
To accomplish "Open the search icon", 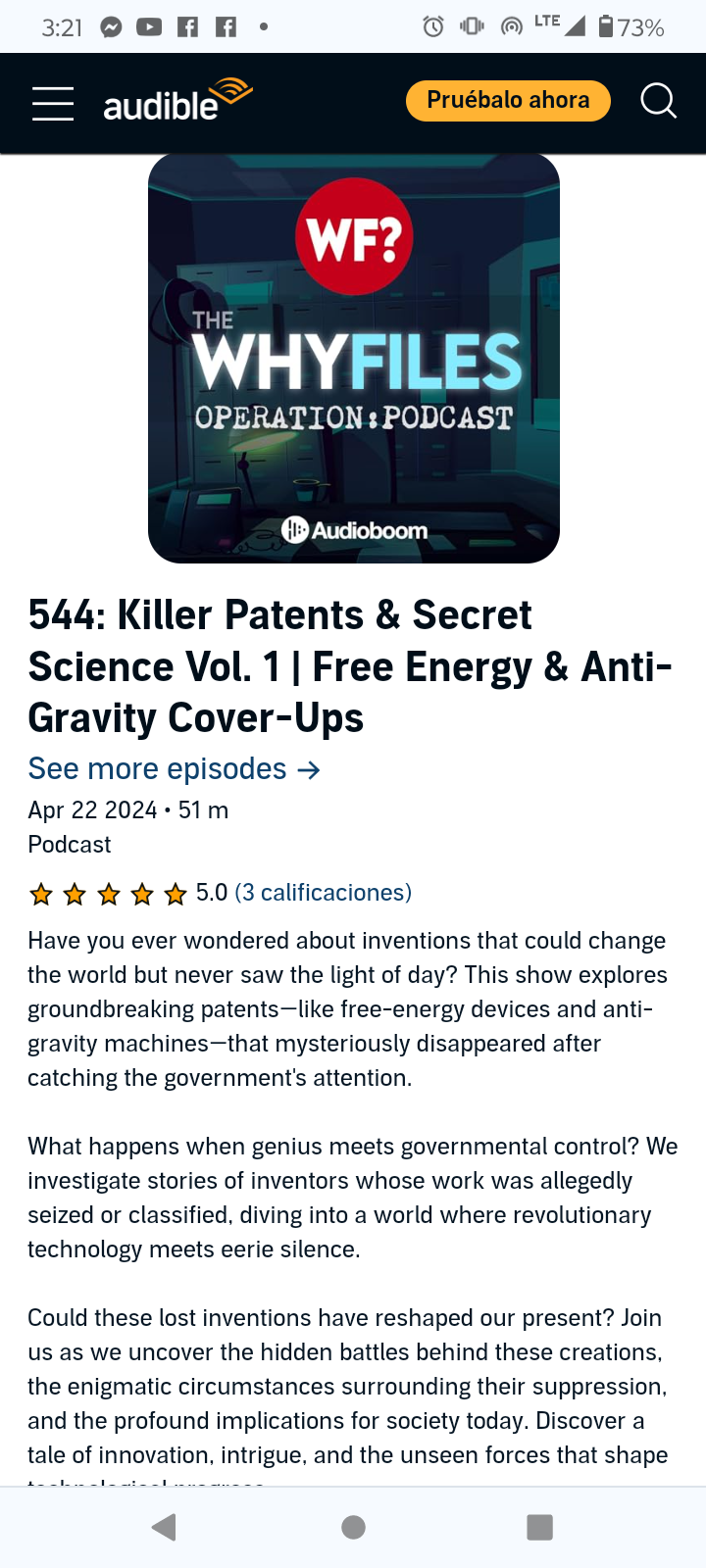I will (x=658, y=101).
